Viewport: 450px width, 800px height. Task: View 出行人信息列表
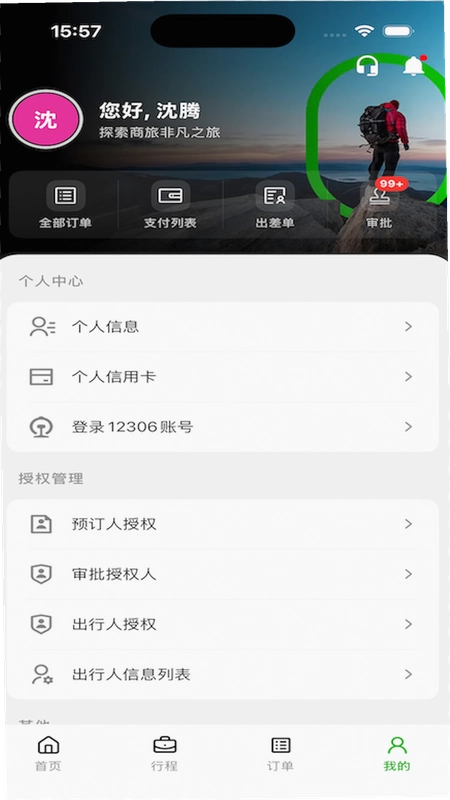coord(223,674)
